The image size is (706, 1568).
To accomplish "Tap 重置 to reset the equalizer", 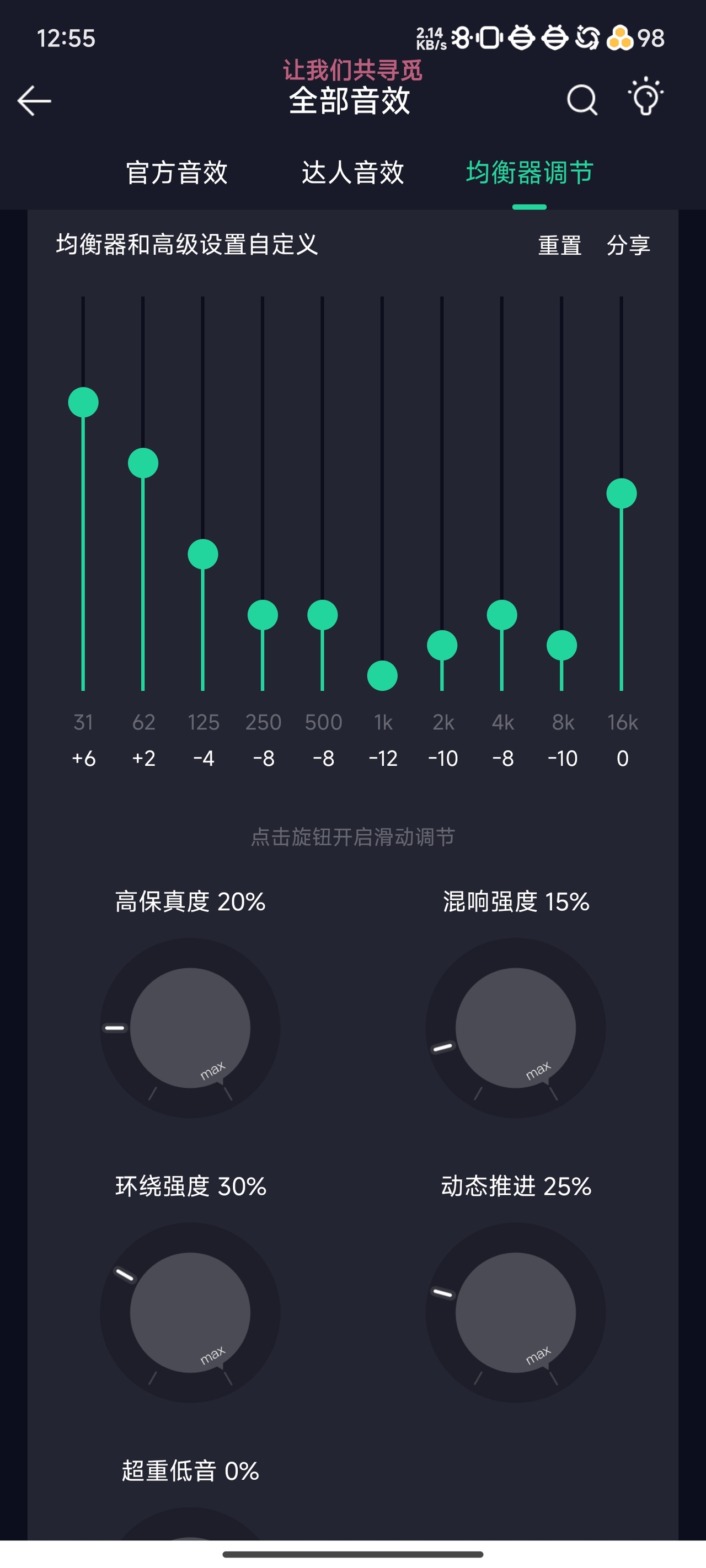I will [x=559, y=245].
